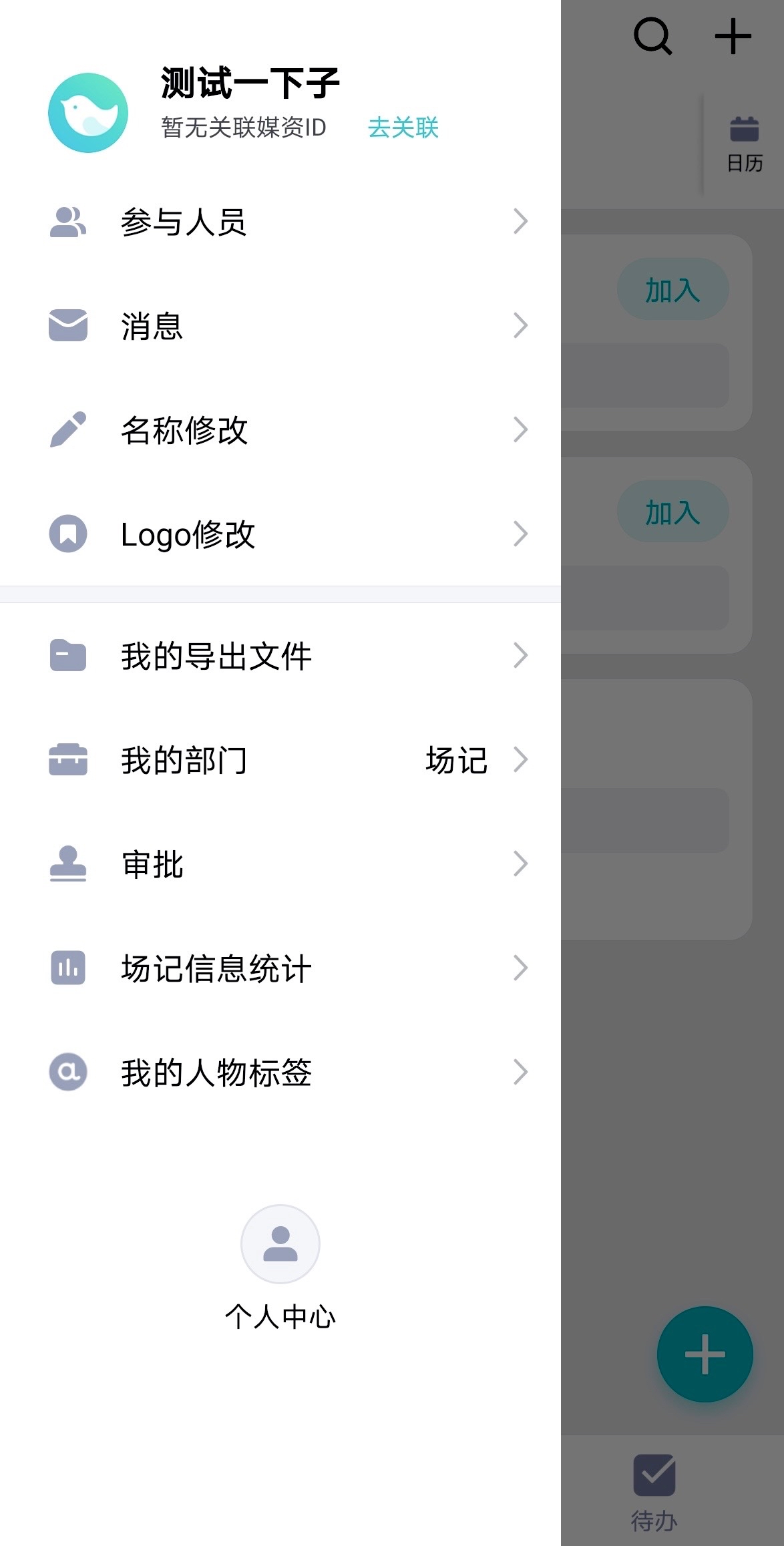
Task: Tap the bird avatar logo
Action: coord(88,113)
